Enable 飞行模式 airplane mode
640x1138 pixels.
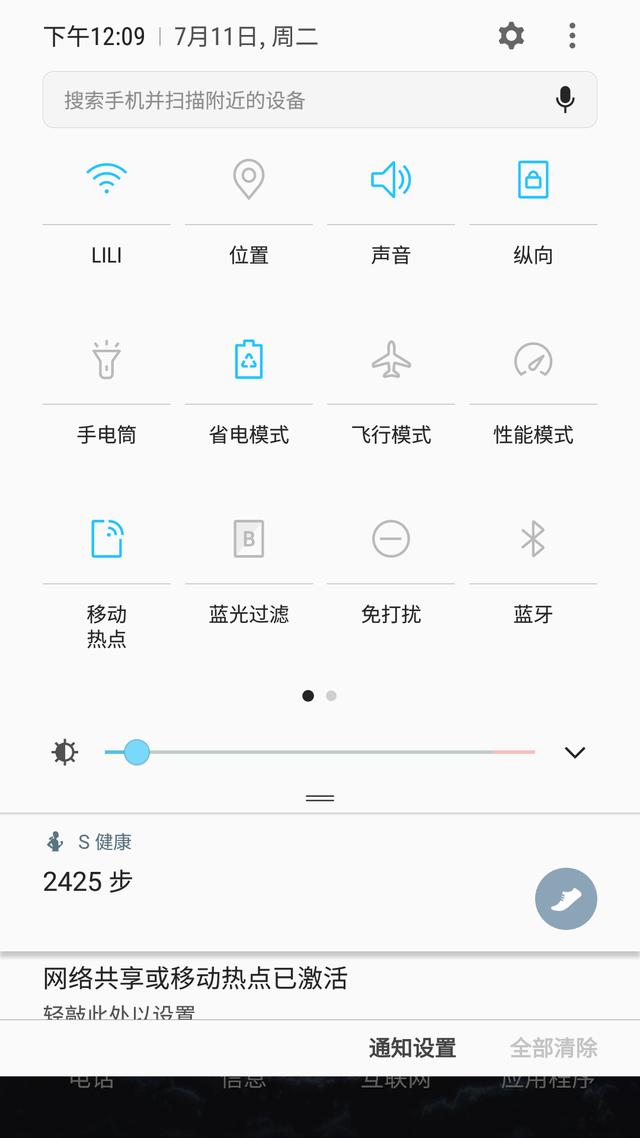click(x=390, y=360)
